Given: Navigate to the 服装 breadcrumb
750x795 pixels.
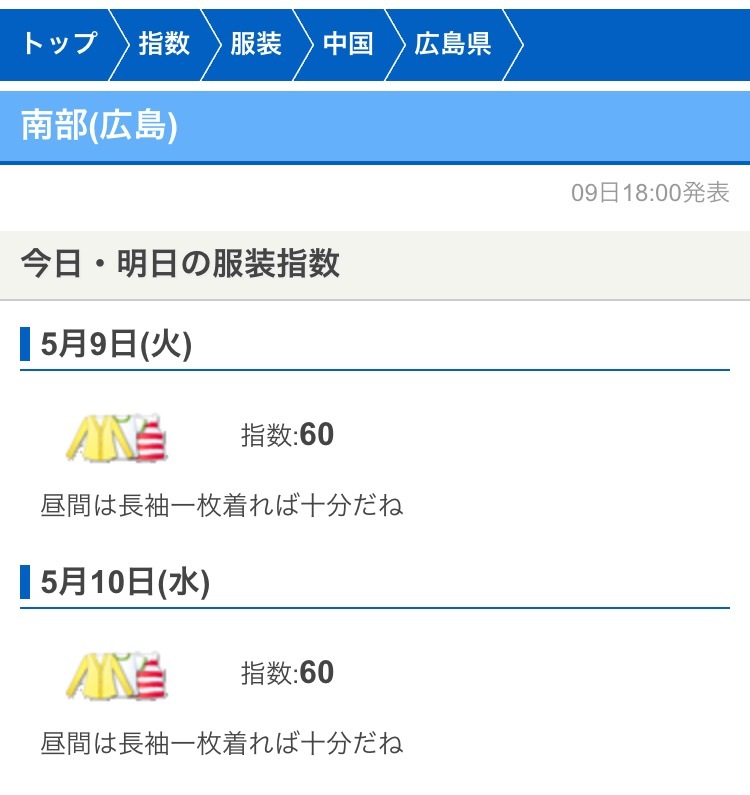Looking at the screenshot, I should [256, 44].
